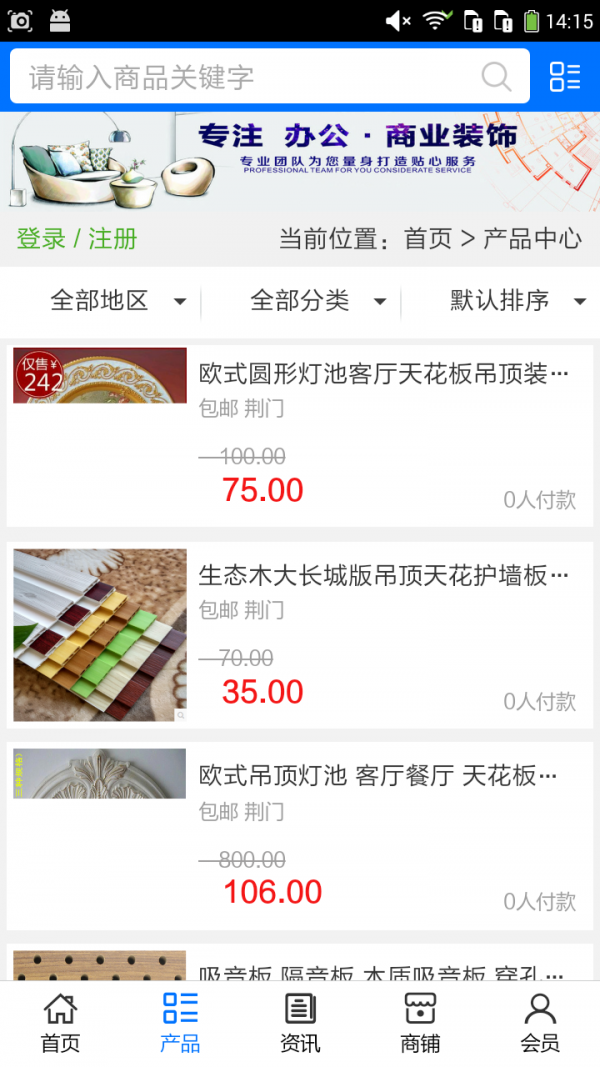This screenshot has height=1067, width=600.
Task: Tap the magnifier search icon
Action: click(496, 77)
